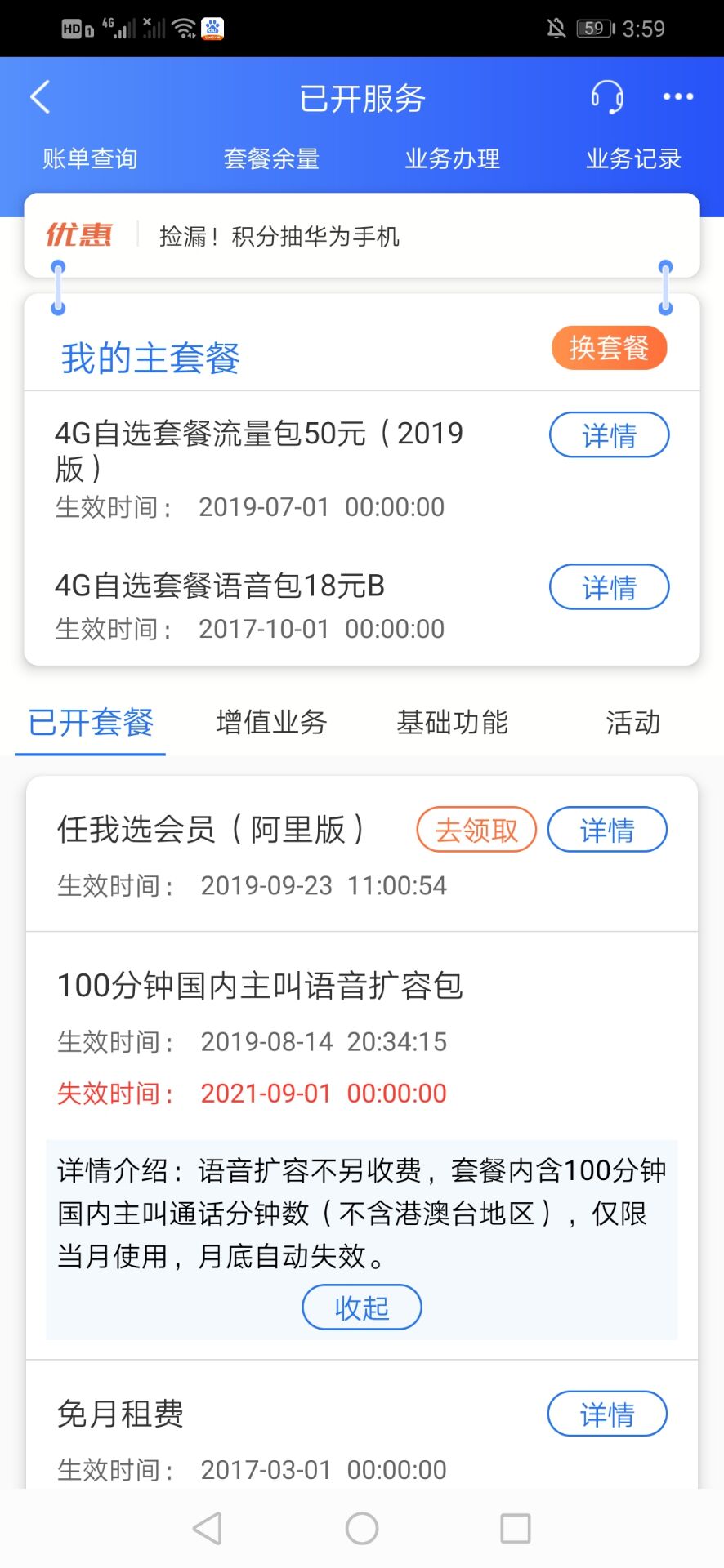Go to 业务办理 service handling

pyautogui.click(x=453, y=158)
